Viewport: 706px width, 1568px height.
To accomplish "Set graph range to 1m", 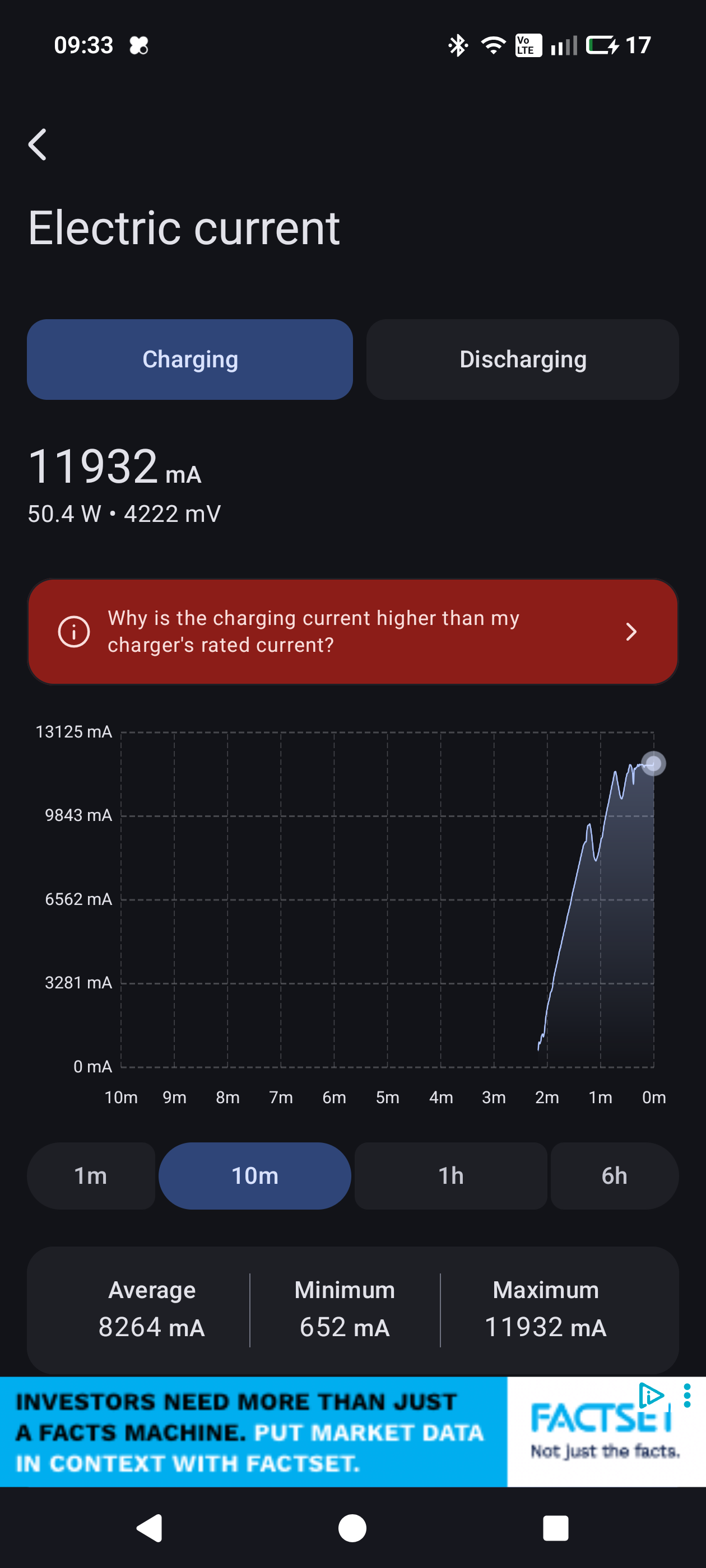I will (x=91, y=1175).
